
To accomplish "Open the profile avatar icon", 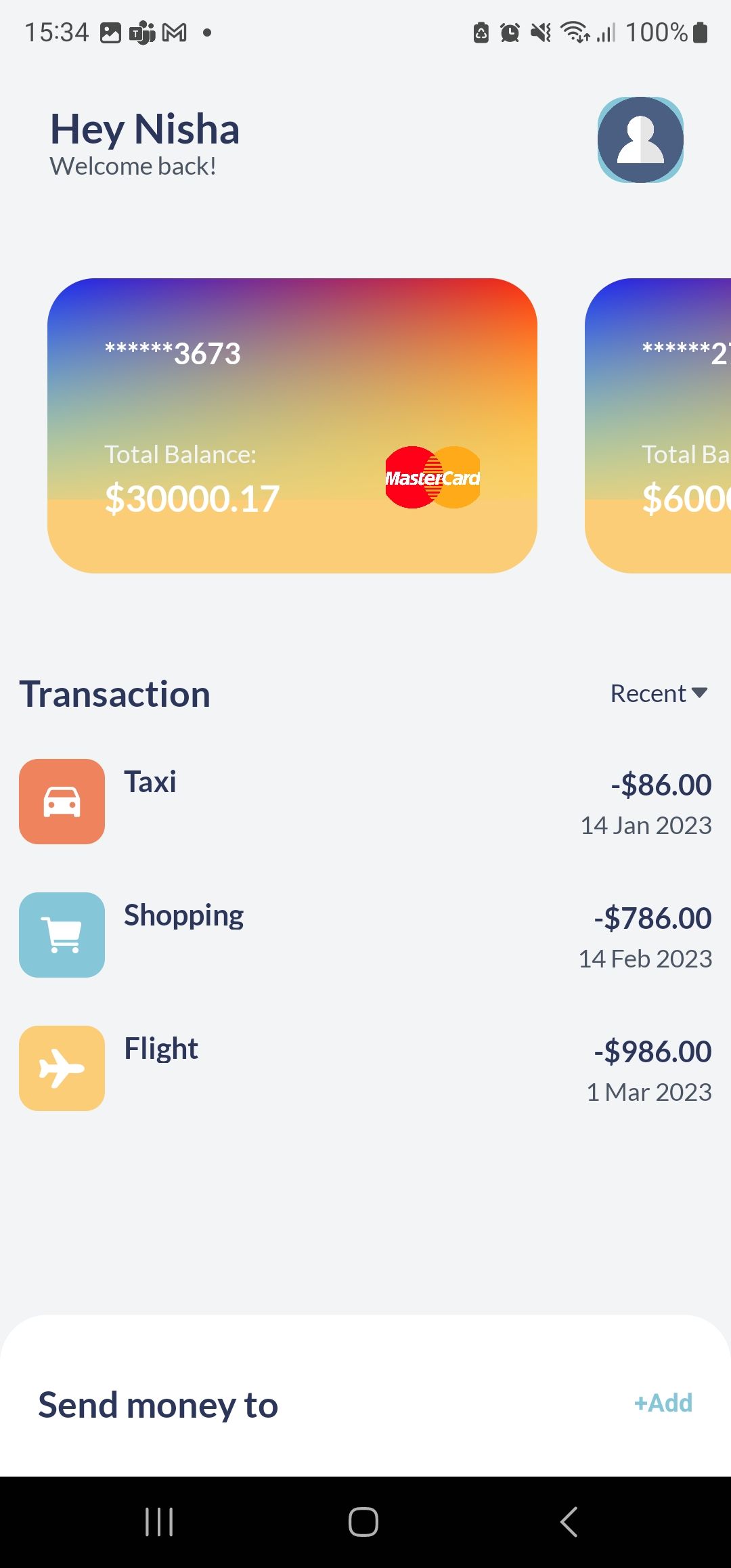I will [x=640, y=139].
